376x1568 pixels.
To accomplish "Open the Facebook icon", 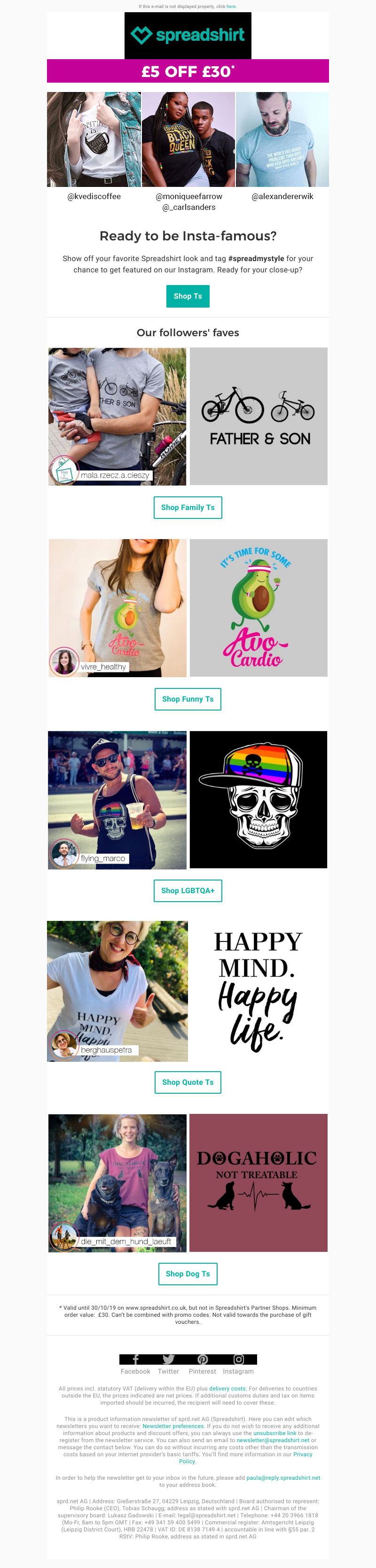I will (x=135, y=1359).
